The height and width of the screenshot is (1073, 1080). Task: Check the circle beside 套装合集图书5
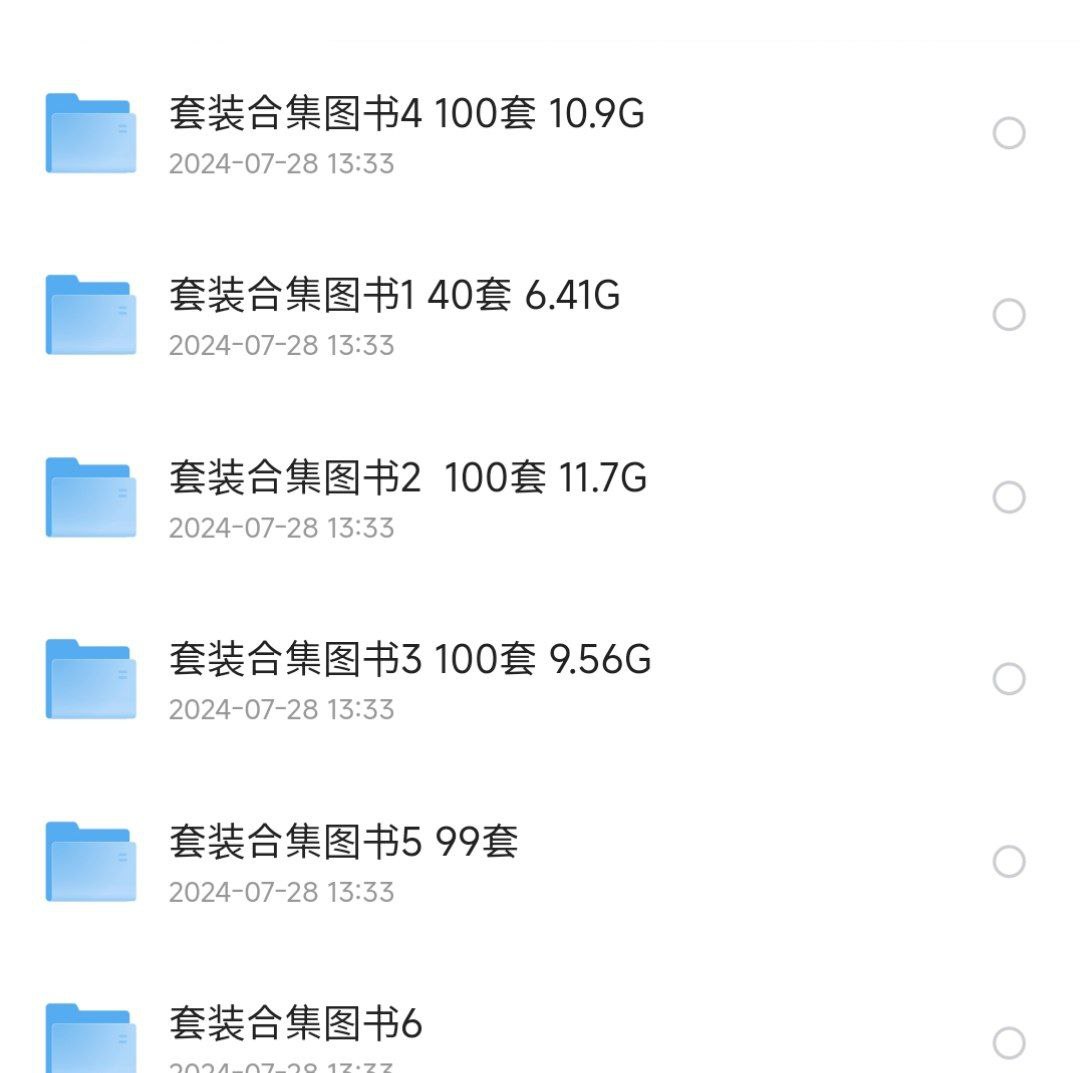pyautogui.click(x=1009, y=861)
